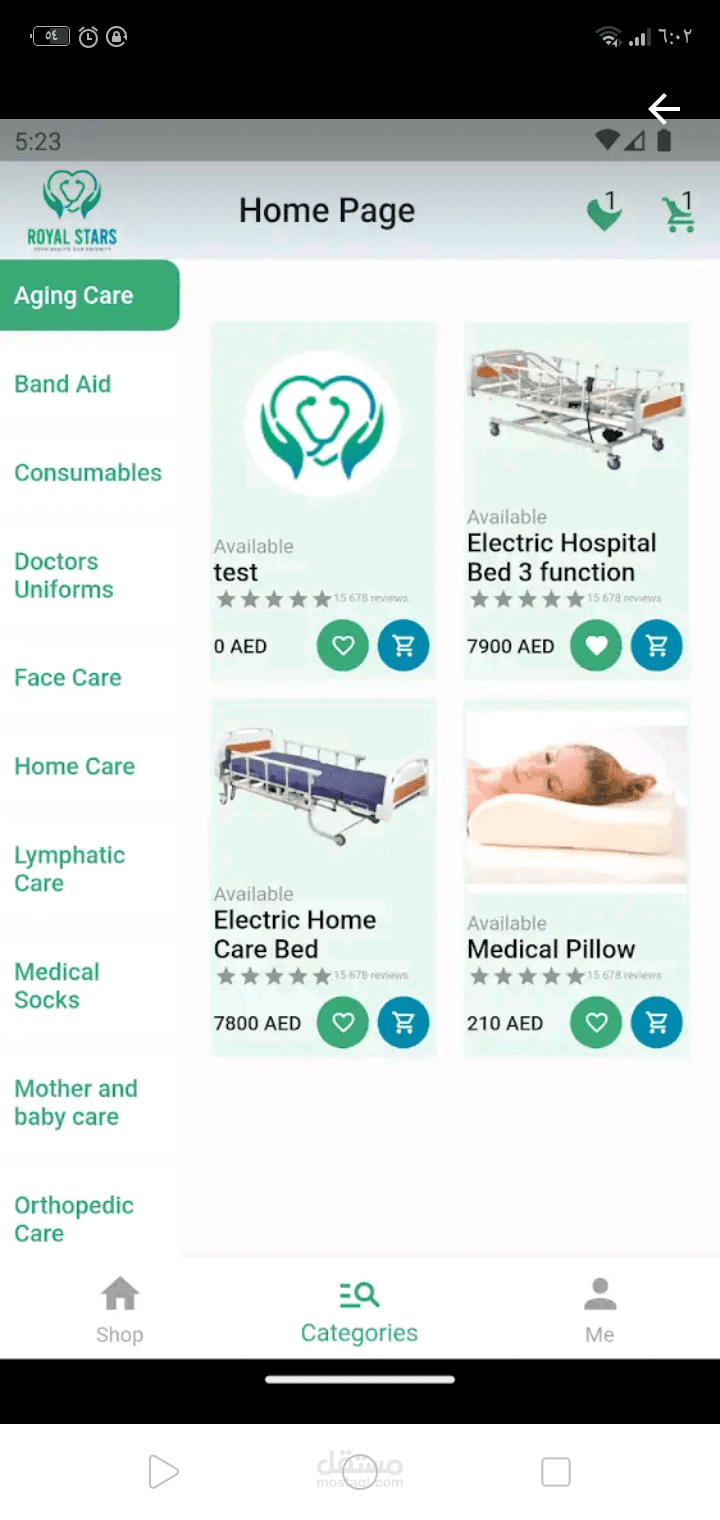Add Electric Home Care Bed to wishlist
This screenshot has width=720, height=1520.
pos(343,1023)
